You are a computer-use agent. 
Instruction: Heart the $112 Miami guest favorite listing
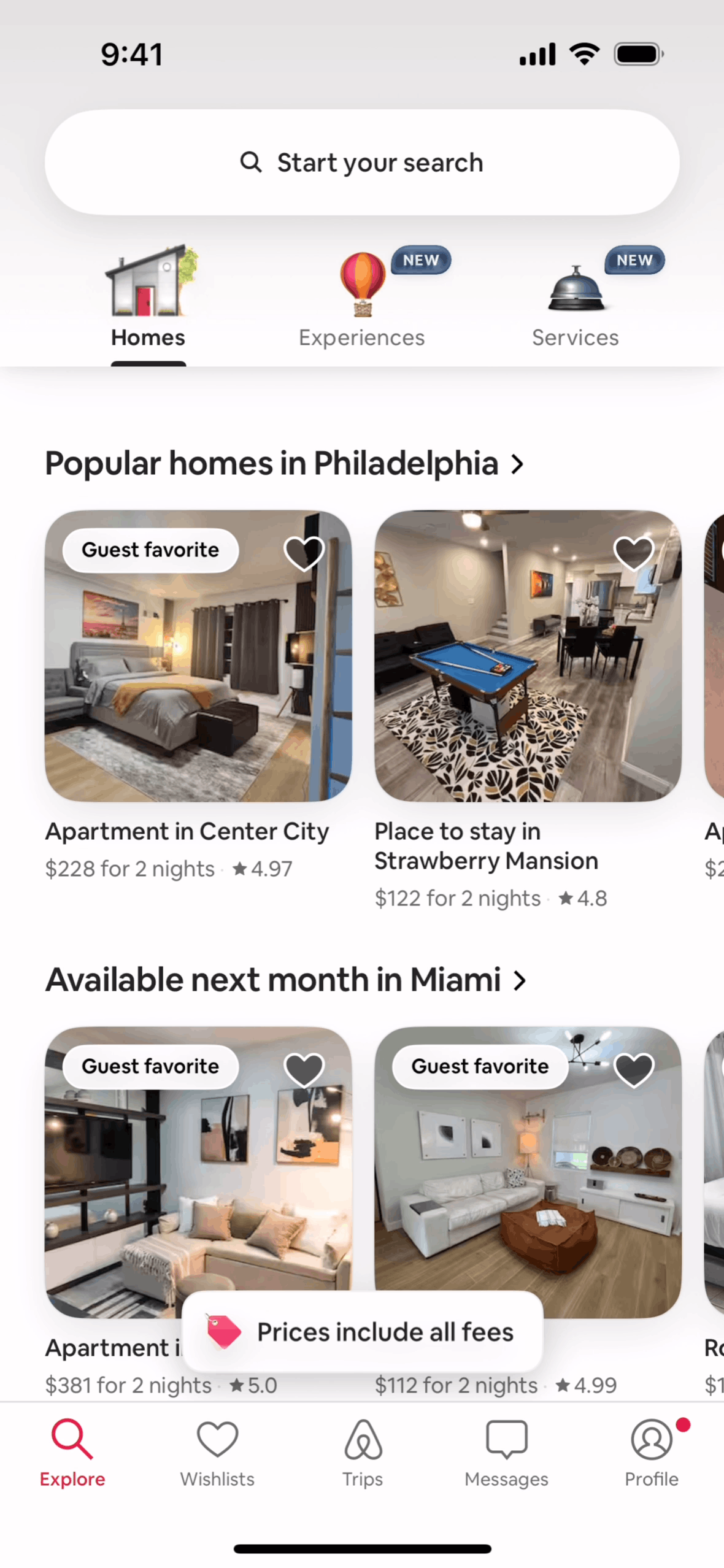click(633, 1069)
